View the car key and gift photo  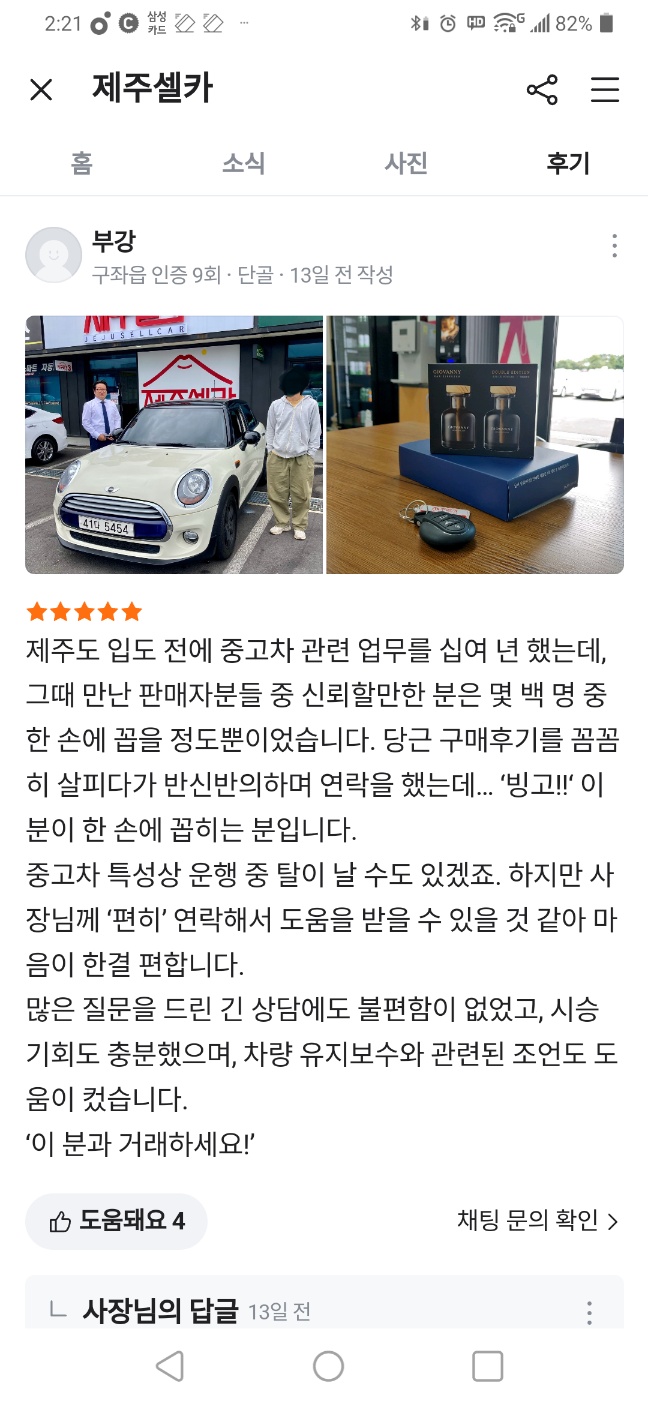point(475,445)
